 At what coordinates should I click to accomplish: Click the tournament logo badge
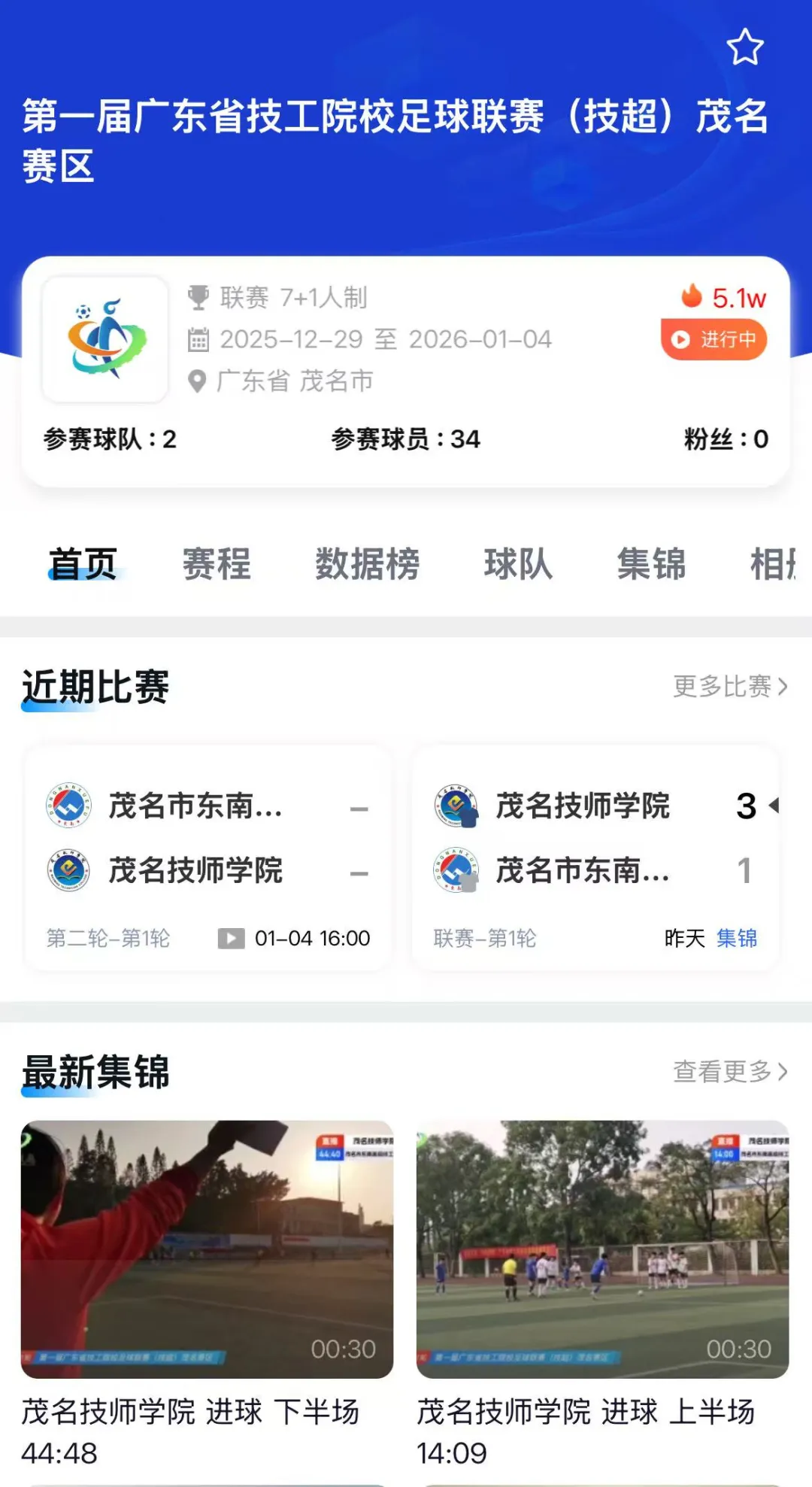(x=105, y=338)
